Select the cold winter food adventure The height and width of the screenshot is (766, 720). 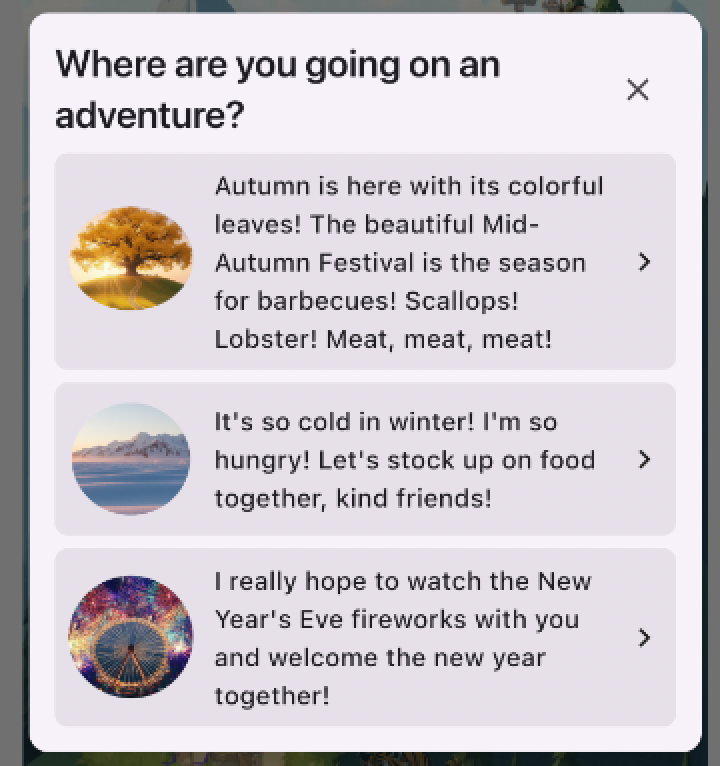click(x=365, y=459)
